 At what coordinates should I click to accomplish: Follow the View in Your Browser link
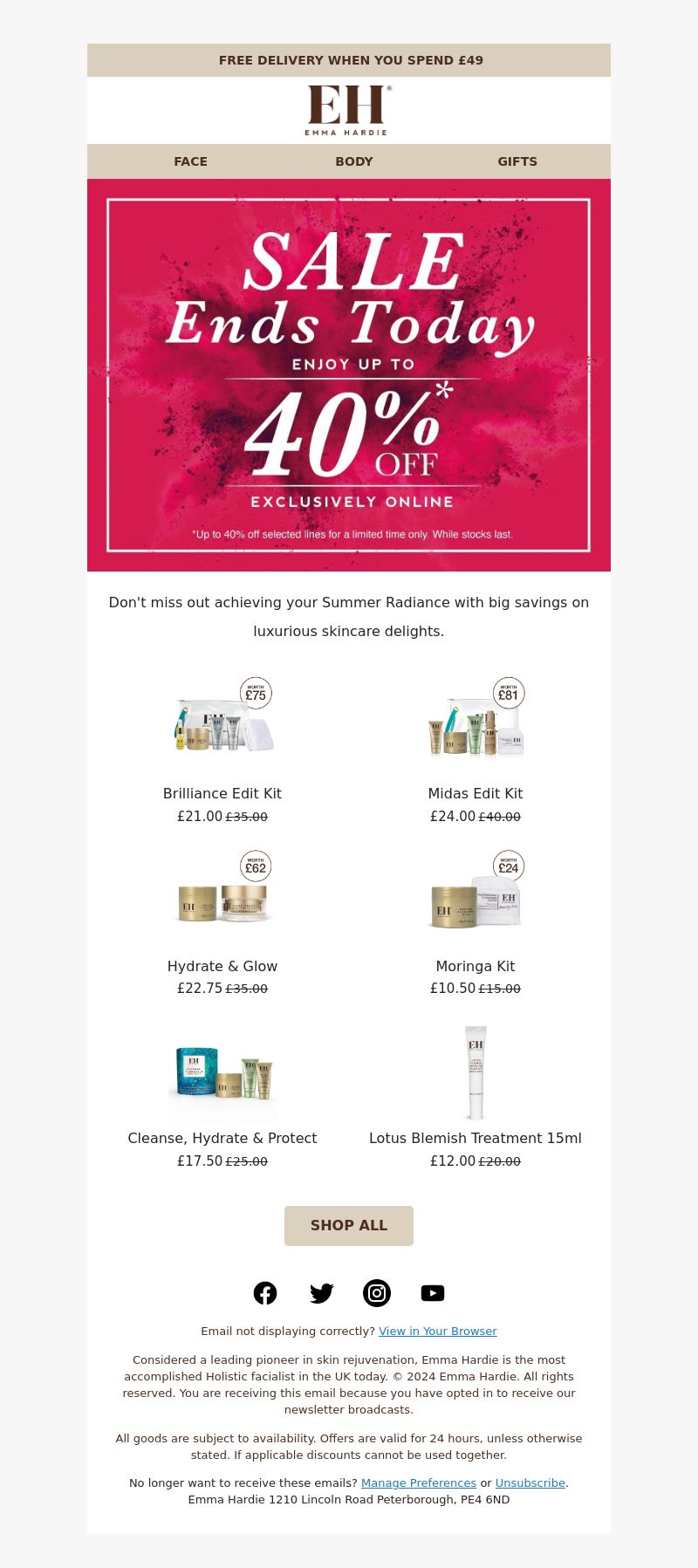(x=437, y=1331)
